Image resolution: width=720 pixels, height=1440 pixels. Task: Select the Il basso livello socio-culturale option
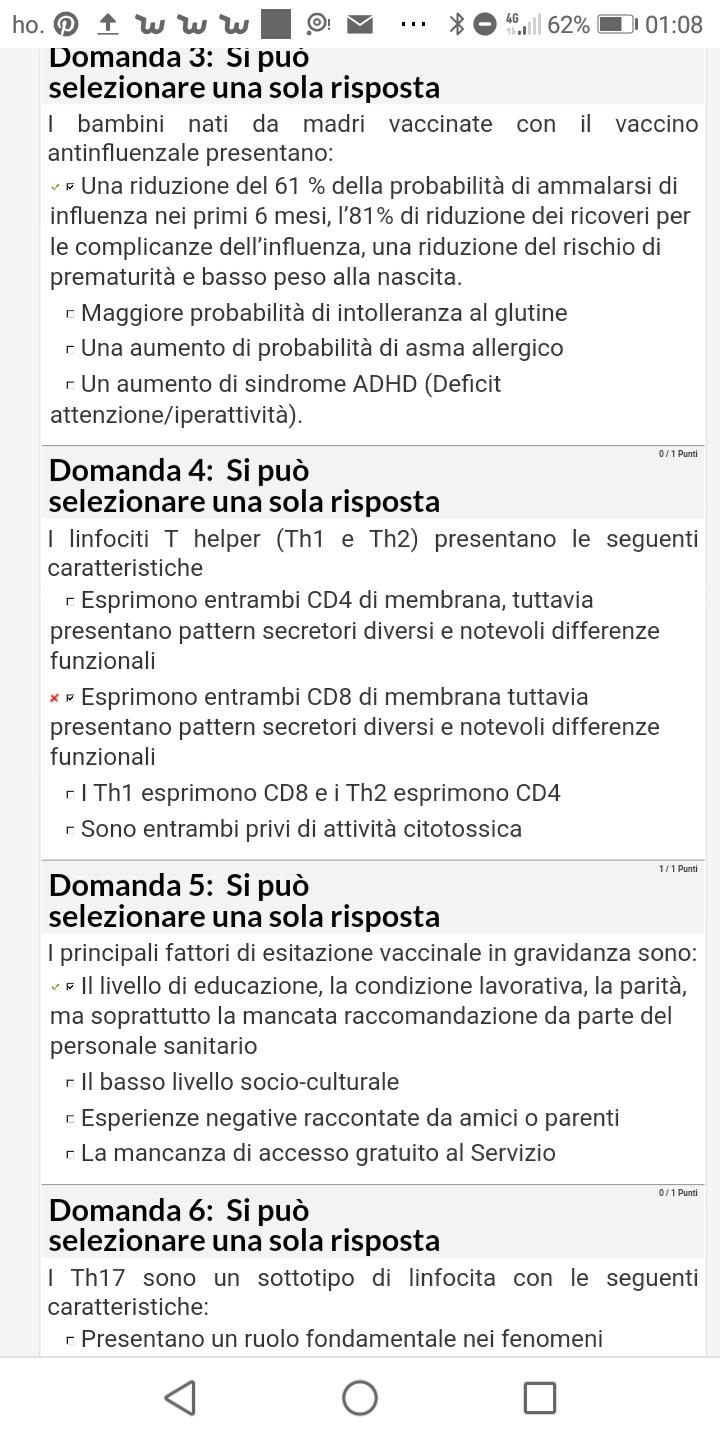[70, 1084]
